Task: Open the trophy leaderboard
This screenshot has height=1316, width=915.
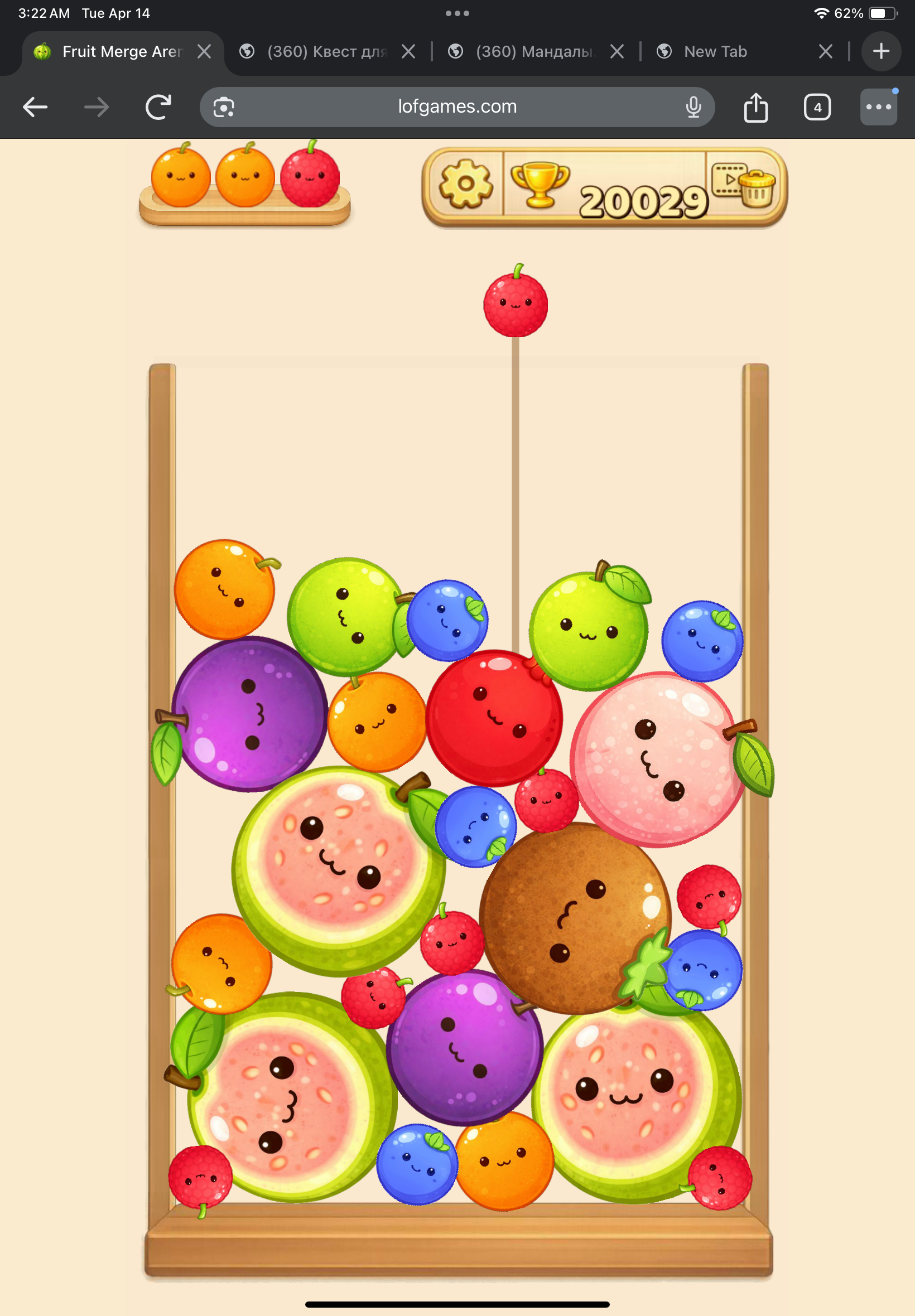Action: 540,184
